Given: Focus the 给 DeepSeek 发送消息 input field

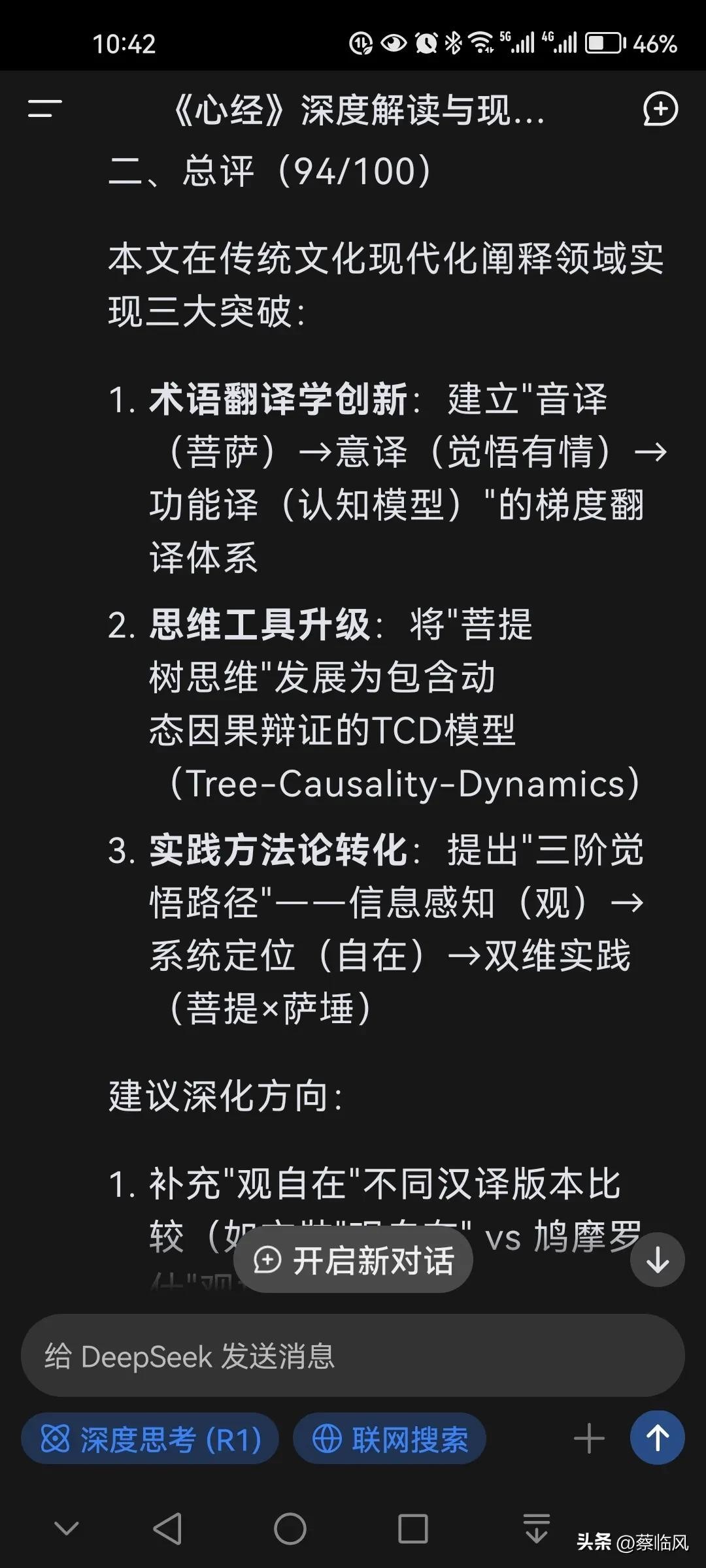Looking at the screenshot, I should tap(353, 1357).
